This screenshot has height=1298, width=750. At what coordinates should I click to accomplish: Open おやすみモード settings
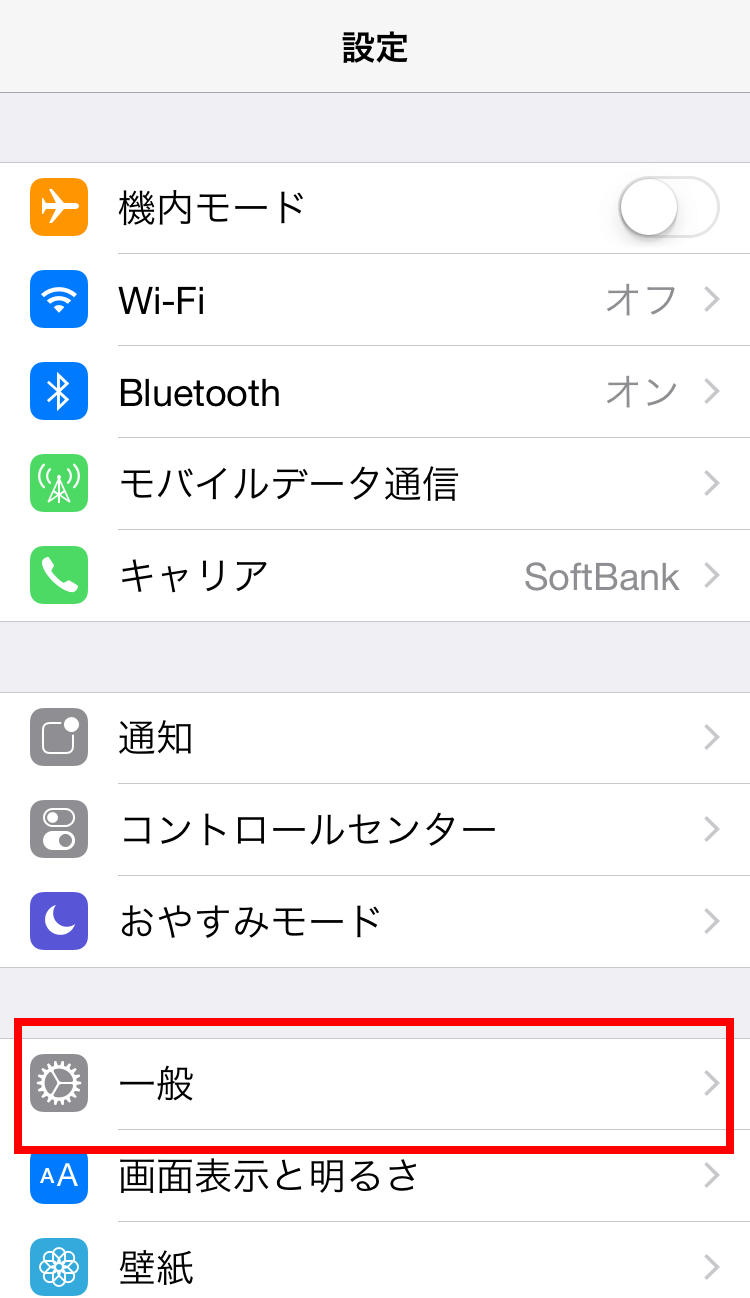pyautogui.click(x=375, y=922)
